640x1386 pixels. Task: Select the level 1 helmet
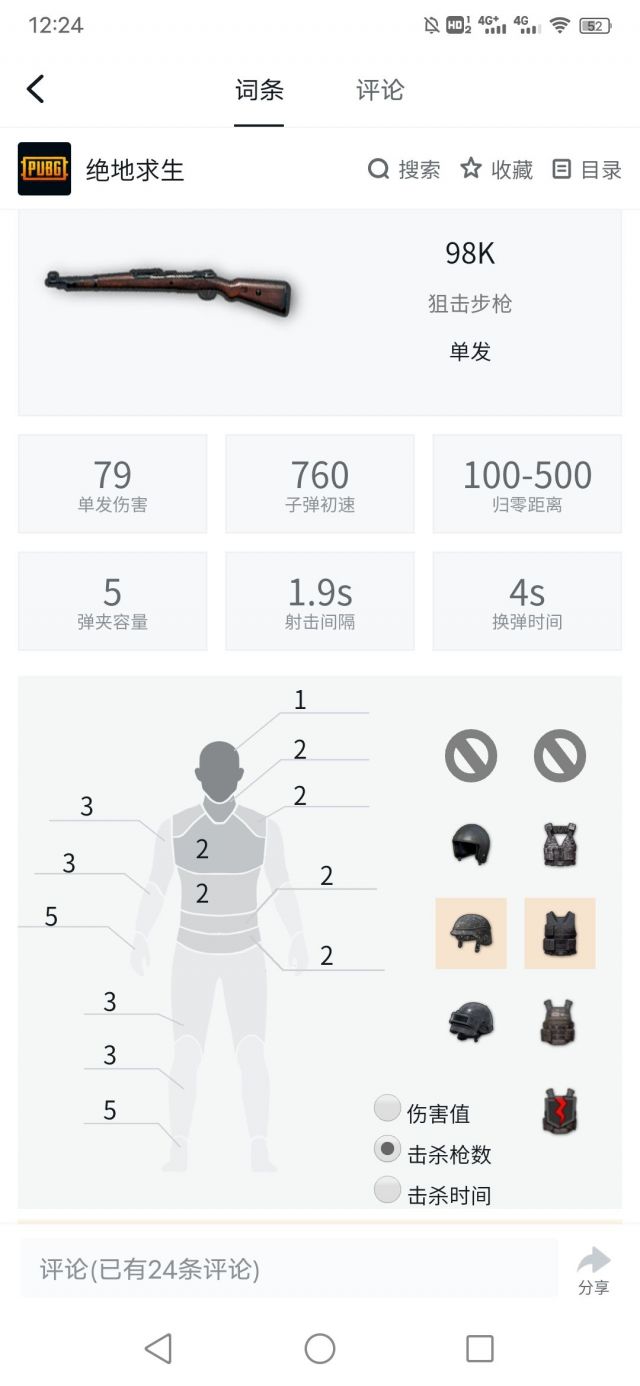[471, 844]
